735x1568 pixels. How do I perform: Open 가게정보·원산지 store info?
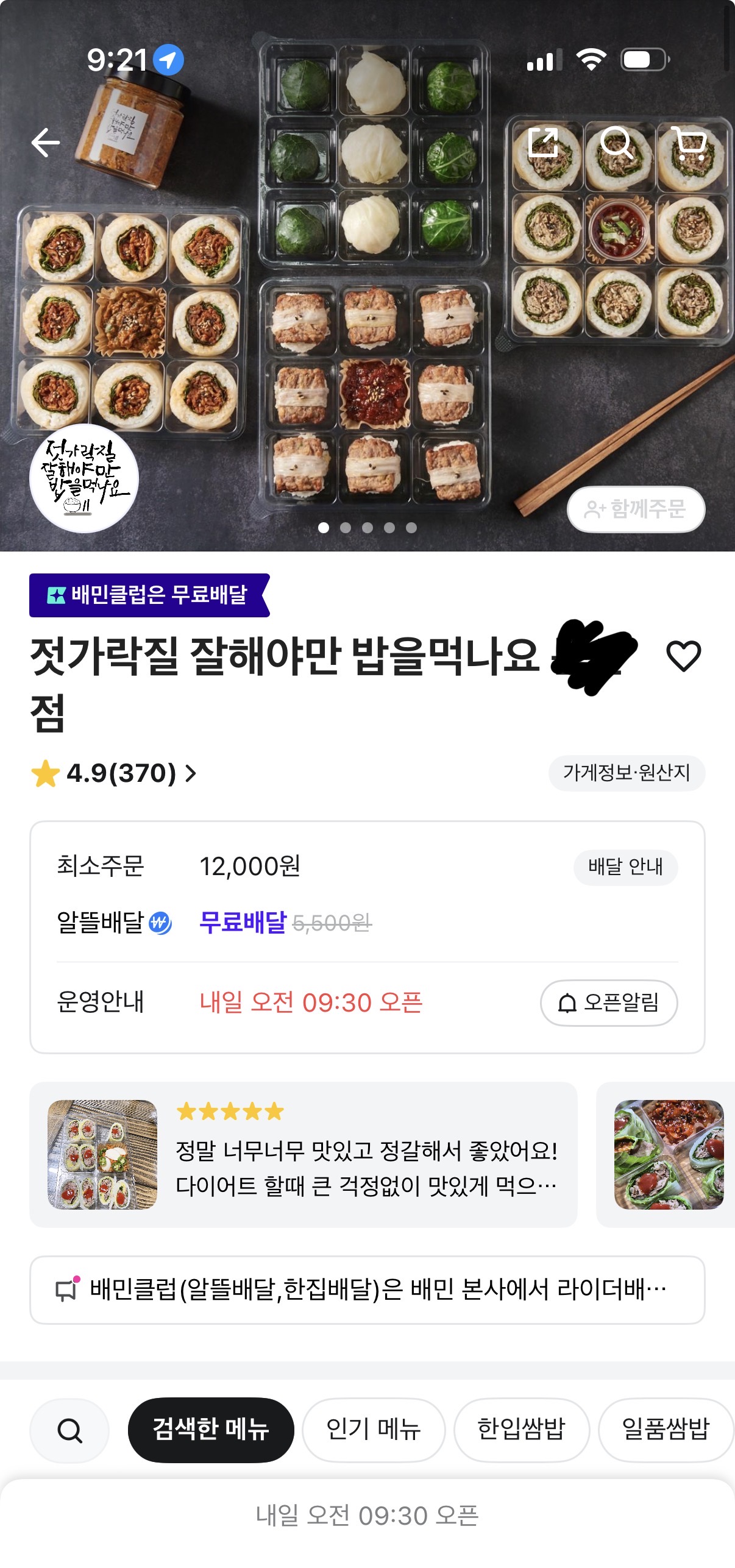click(x=627, y=773)
